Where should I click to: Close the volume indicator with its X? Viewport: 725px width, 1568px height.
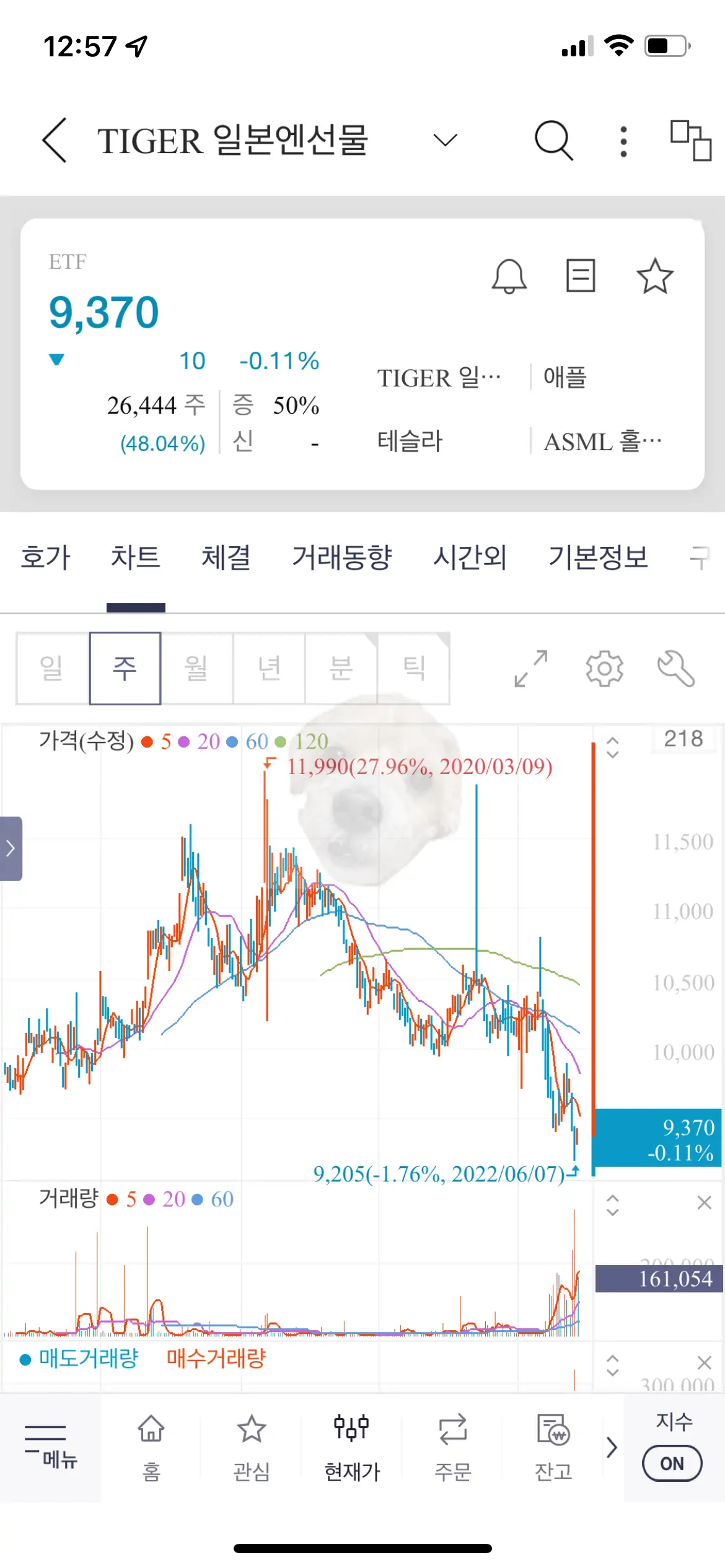click(x=704, y=1202)
